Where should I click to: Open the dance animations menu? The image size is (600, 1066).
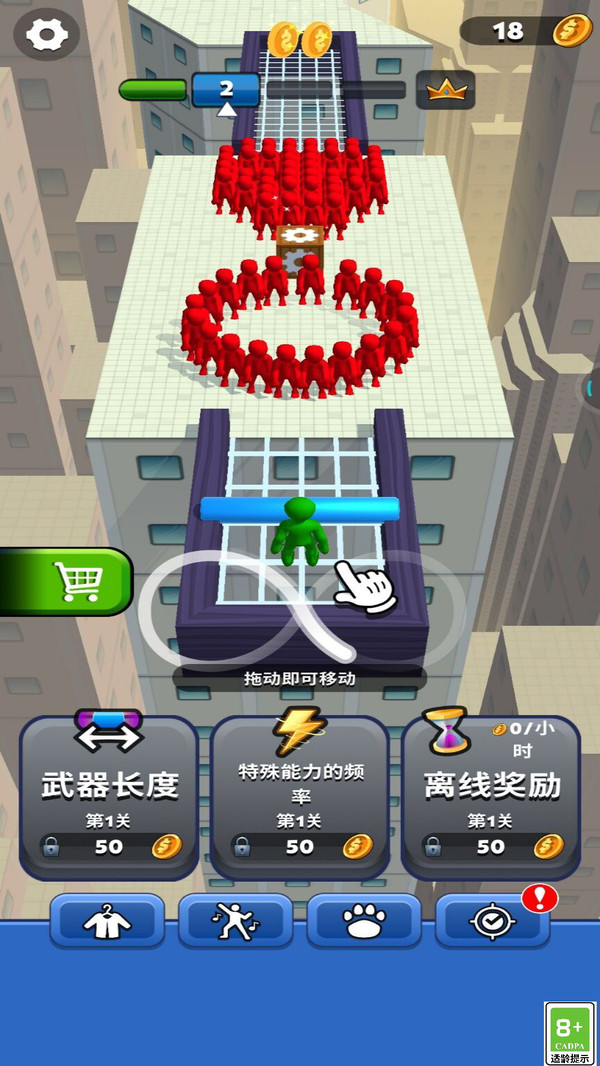coord(236,921)
